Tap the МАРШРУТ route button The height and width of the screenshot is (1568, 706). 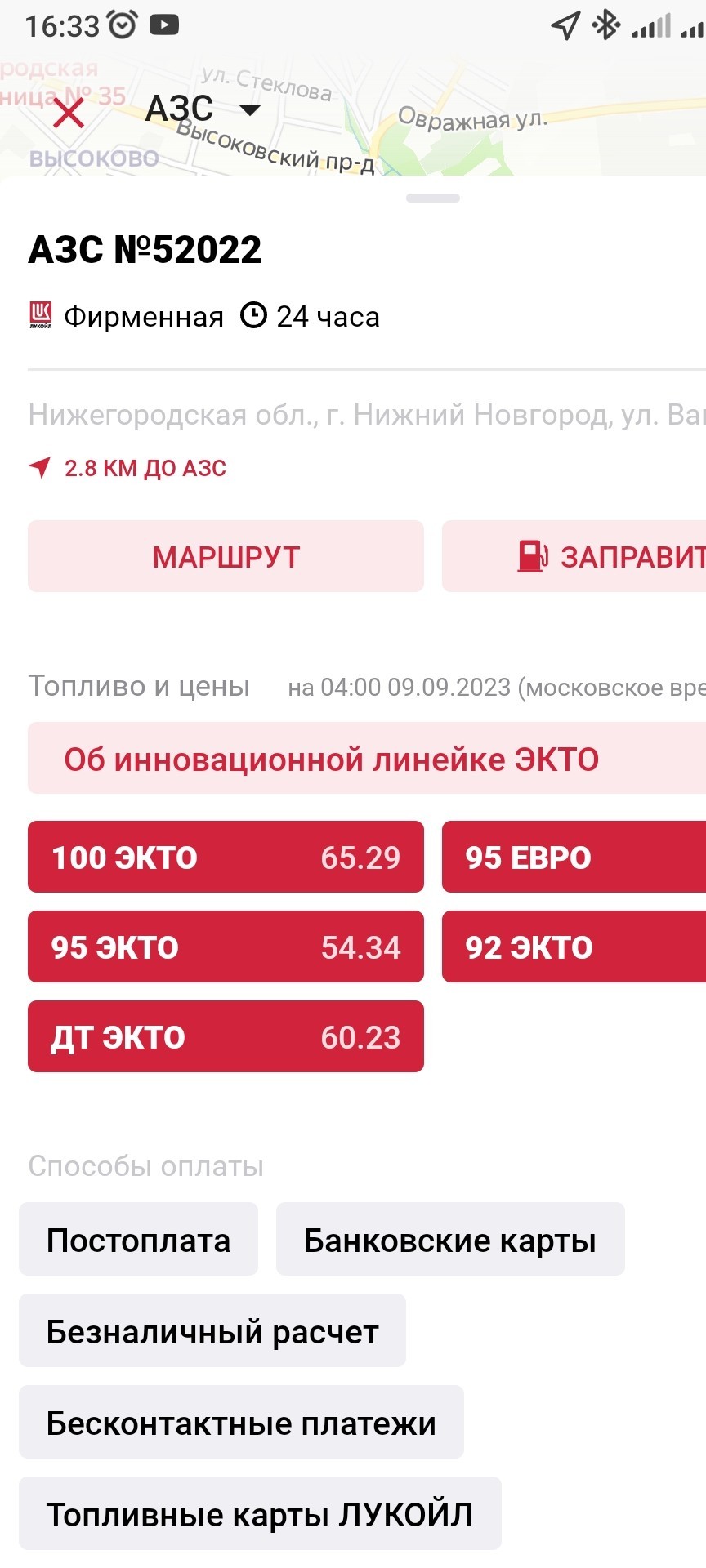226,556
